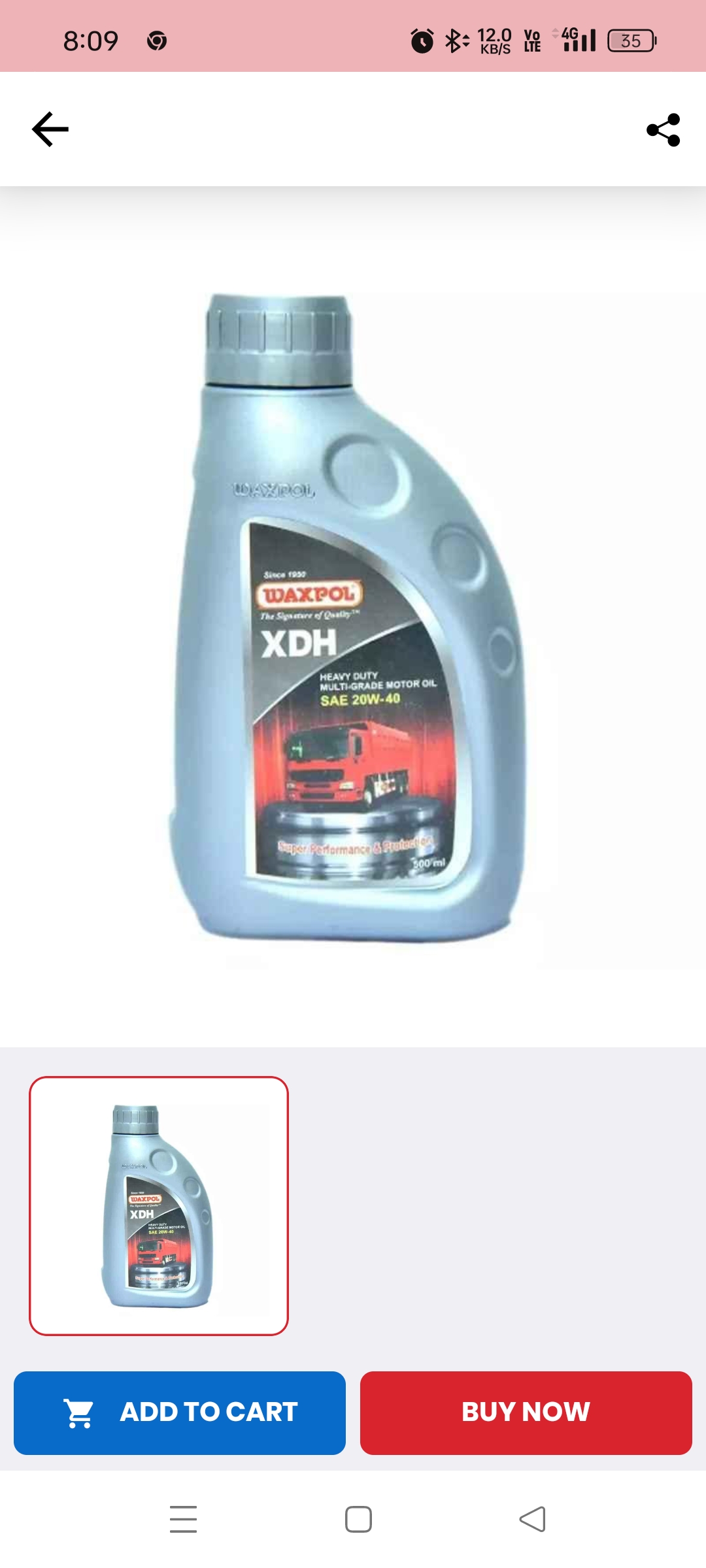Tap the Buy Now button

[x=526, y=1413]
